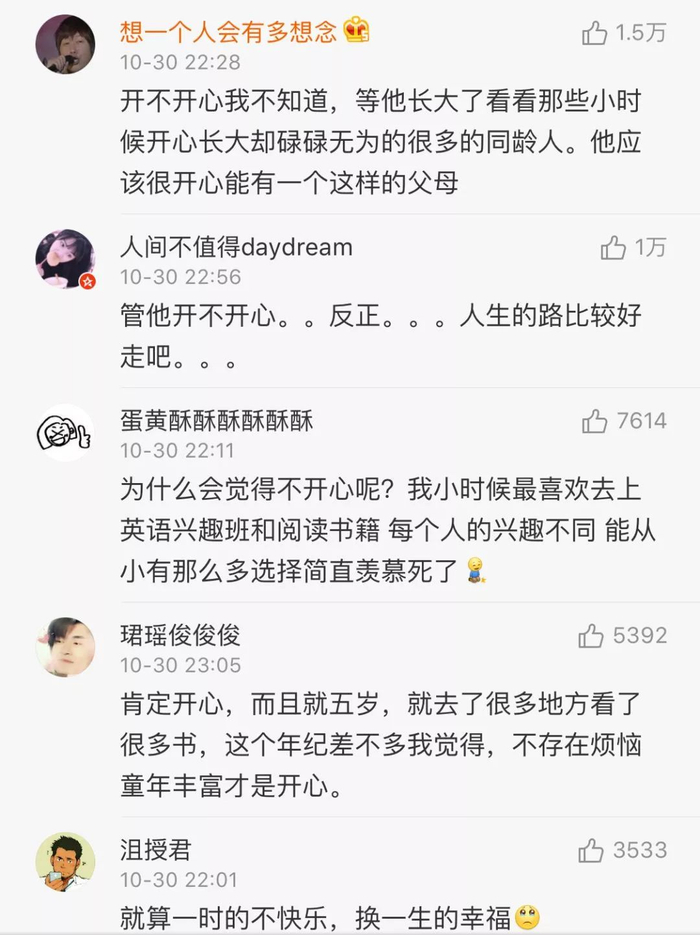
Task: Open the avatar of 想一个人会有多想念
Action: point(65,45)
